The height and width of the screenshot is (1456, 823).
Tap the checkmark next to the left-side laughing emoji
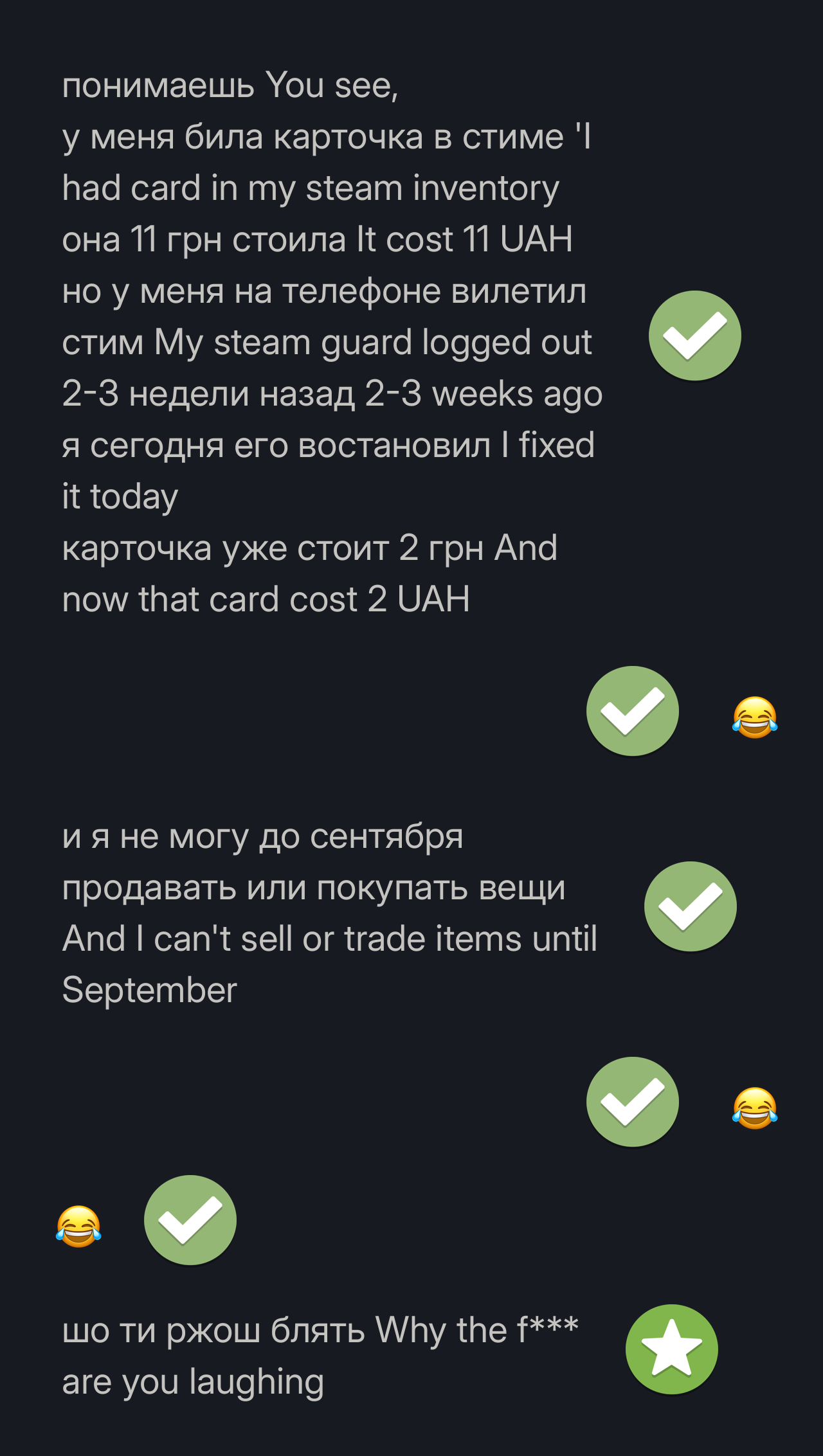[x=190, y=1220]
